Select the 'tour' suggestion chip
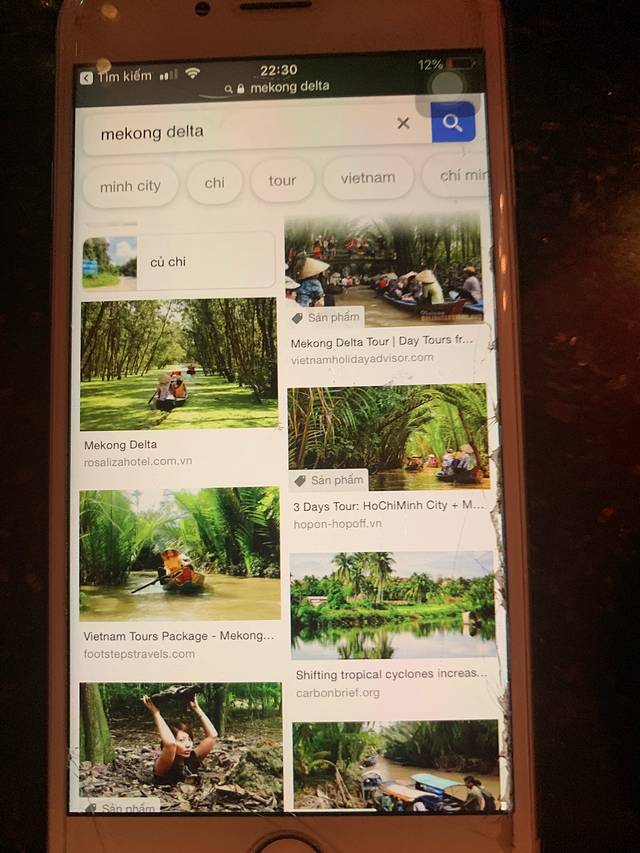The width and height of the screenshot is (640, 853). click(282, 181)
